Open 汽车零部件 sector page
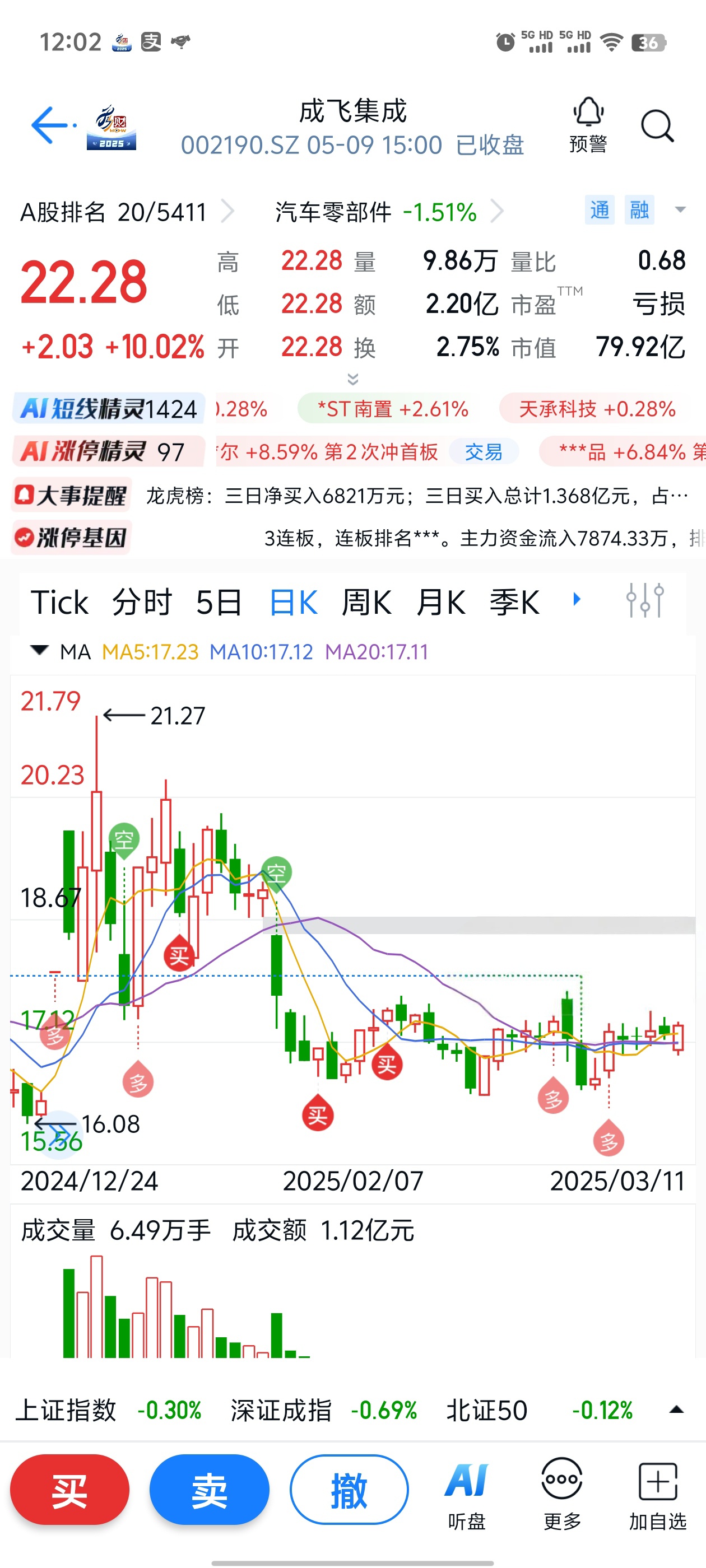The width and height of the screenshot is (706, 1568). click(x=389, y=212)
